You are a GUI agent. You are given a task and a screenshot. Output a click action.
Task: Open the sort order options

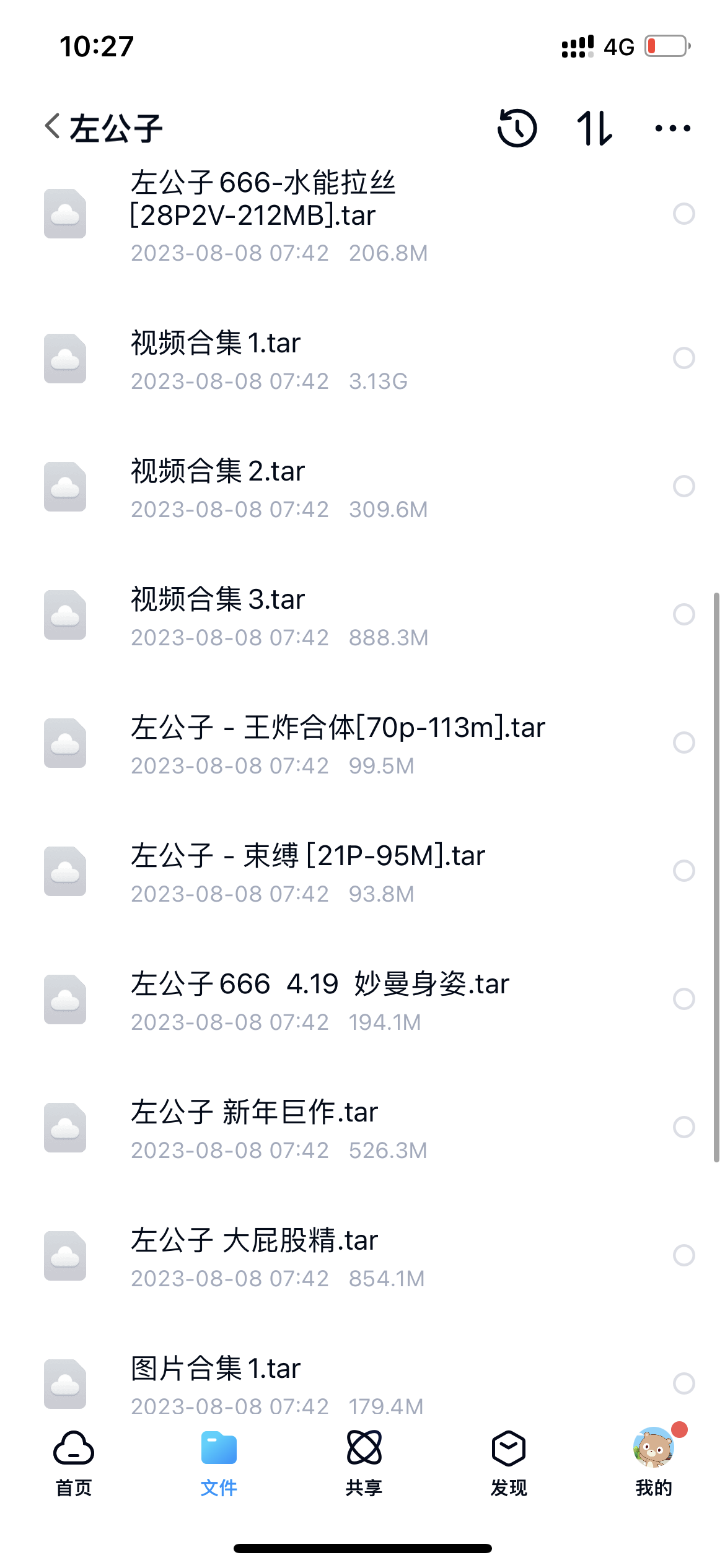point(594,128)
